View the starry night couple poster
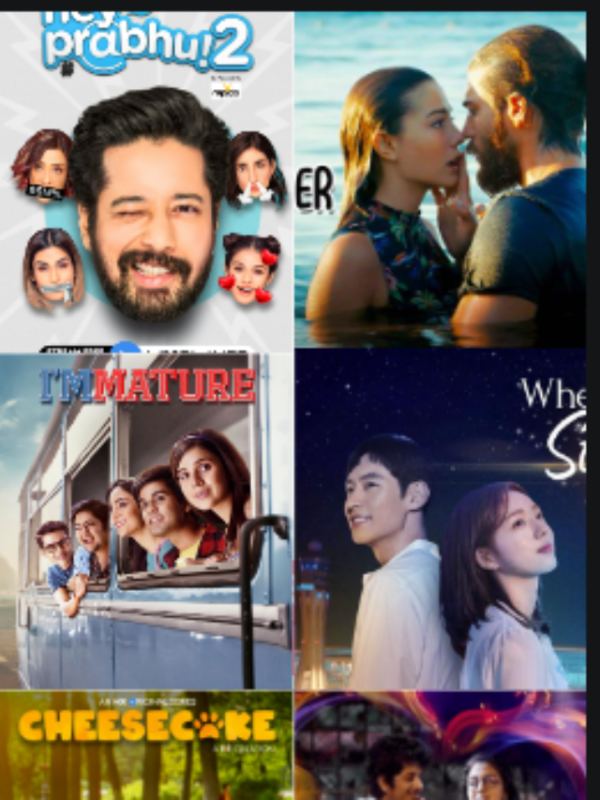Viewport: 600px width, 800px height. click(x=441, y=520)
